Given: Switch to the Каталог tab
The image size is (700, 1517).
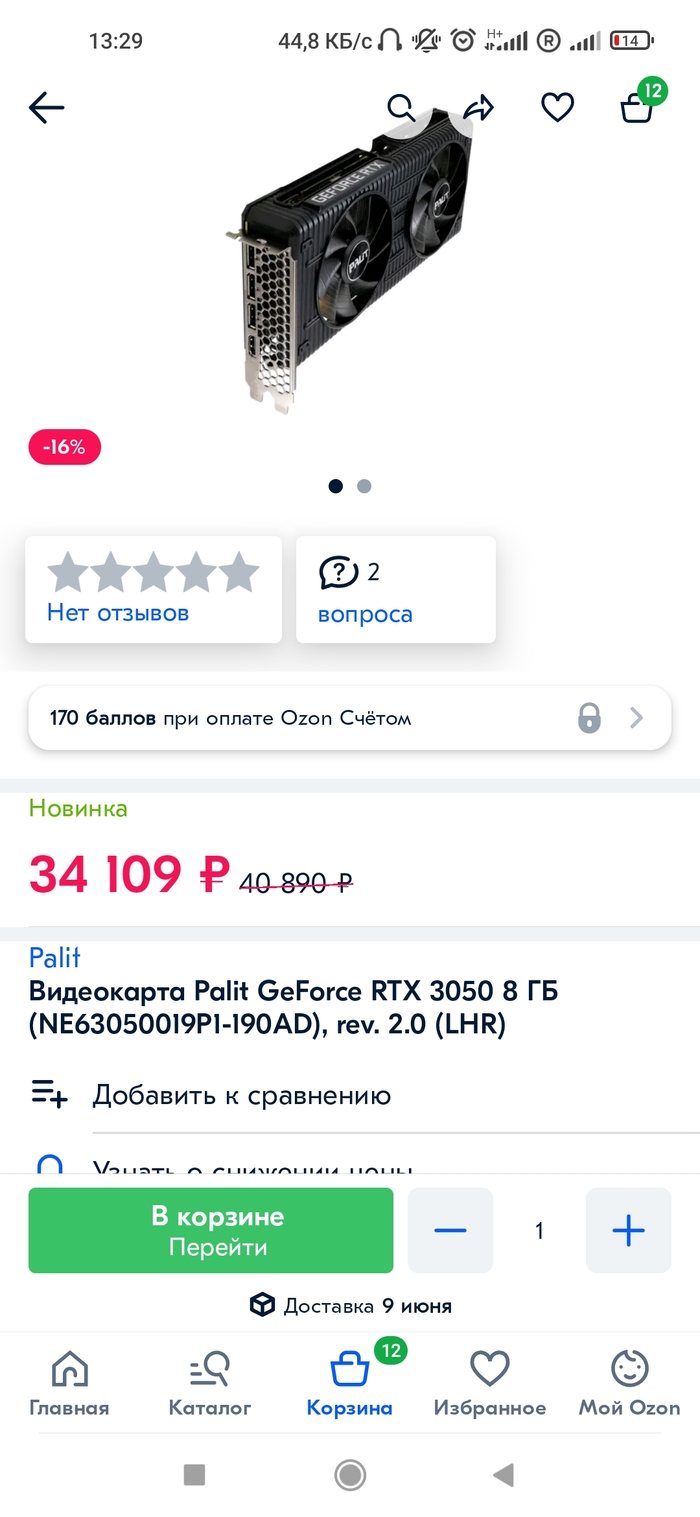Looking at the screenshot, I should 210,1383.
